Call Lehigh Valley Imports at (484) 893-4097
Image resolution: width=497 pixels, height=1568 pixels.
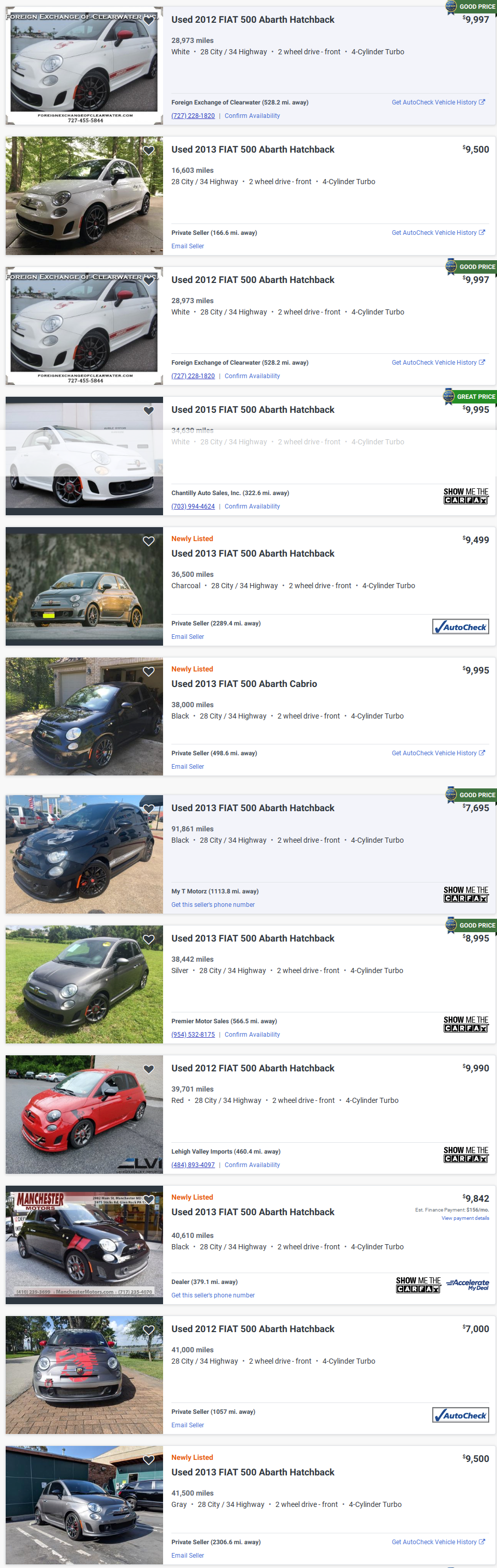[x=193, y=1164]
